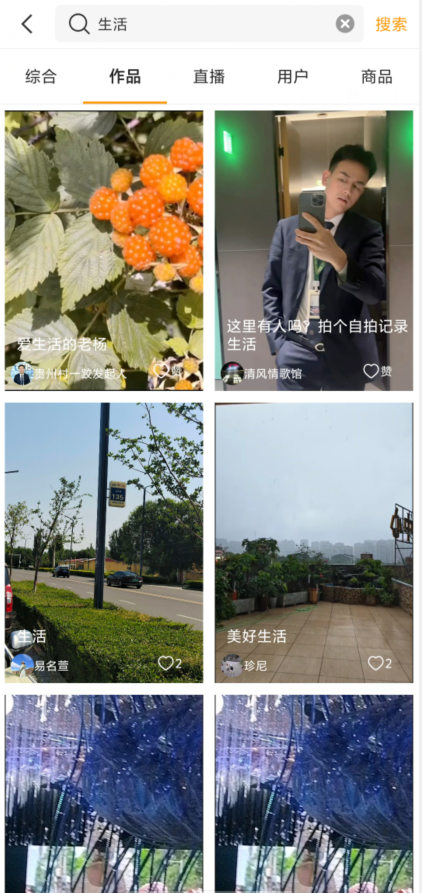Screen dimensions: 422x893
Task: Open the 用户 tab
Action: click(x=293, y=76)
